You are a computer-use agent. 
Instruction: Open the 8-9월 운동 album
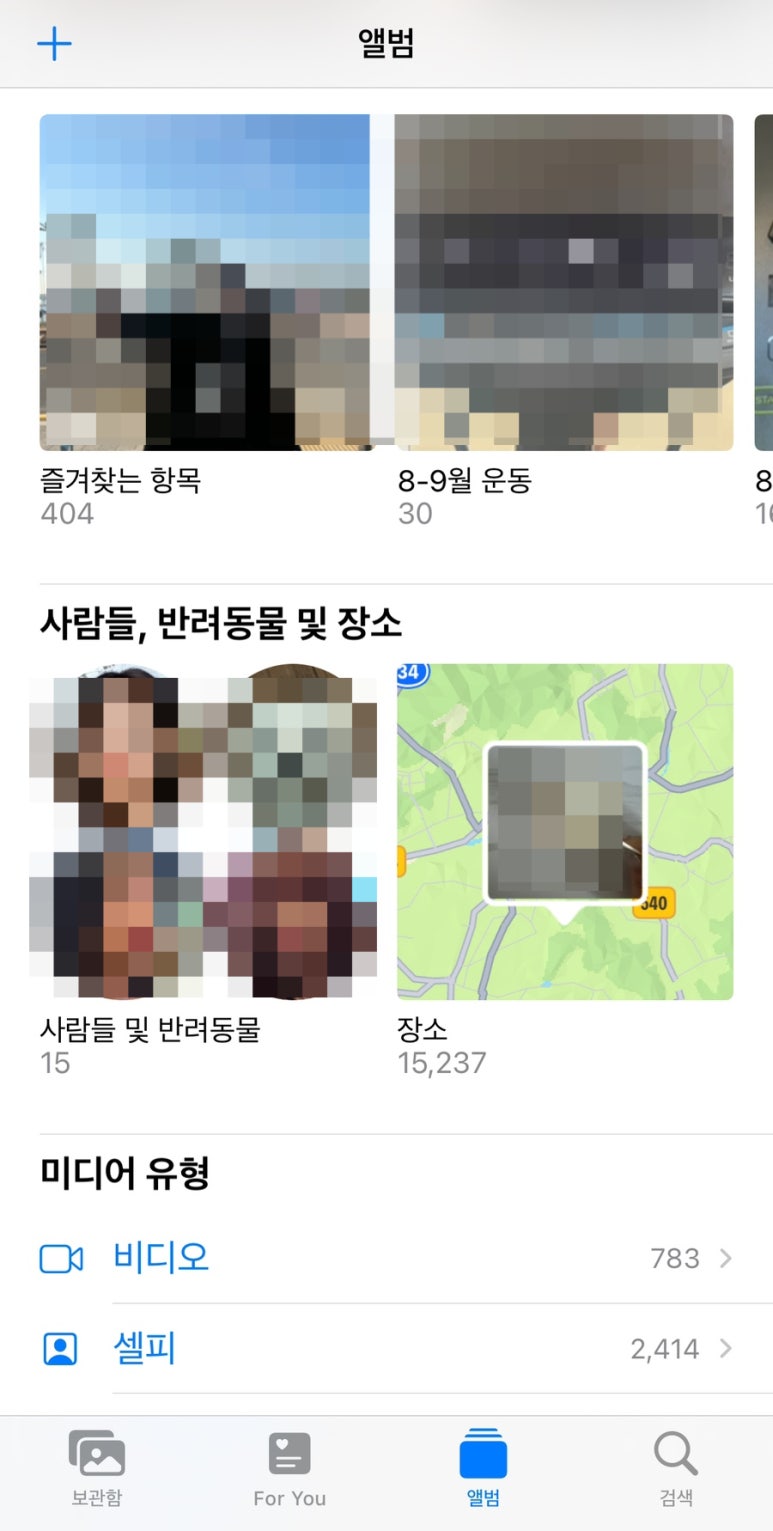coord(564,283)
